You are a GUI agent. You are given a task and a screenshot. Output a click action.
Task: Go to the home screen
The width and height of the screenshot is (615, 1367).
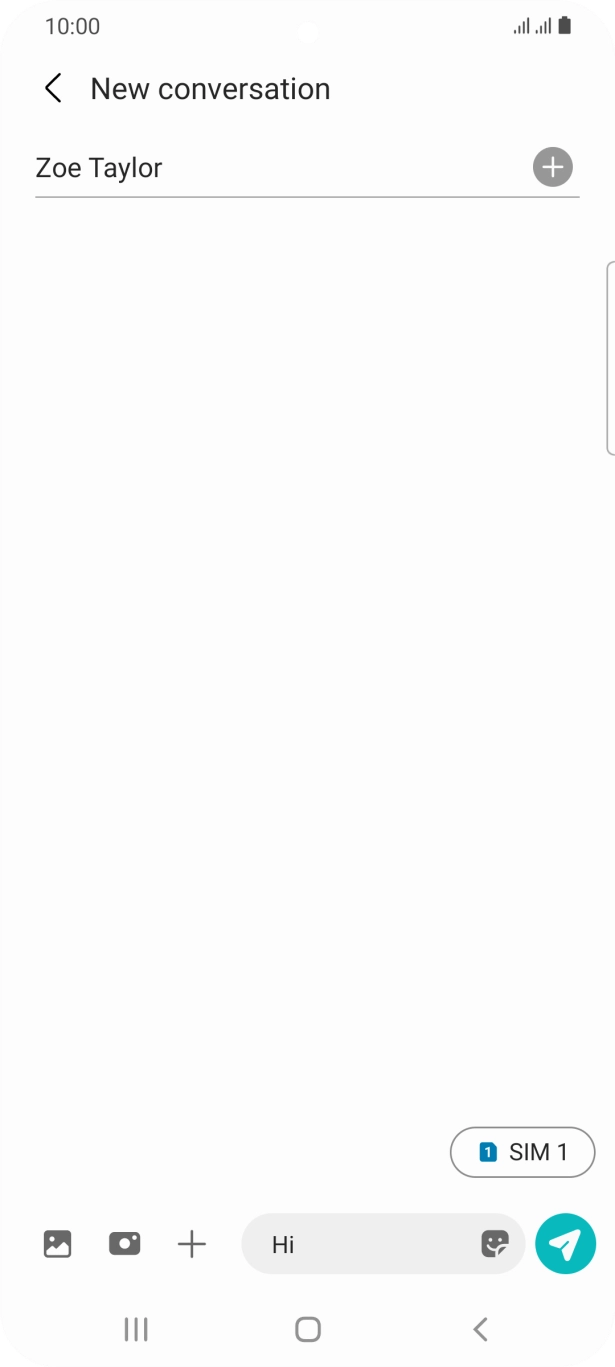(x=308, y=1329)
